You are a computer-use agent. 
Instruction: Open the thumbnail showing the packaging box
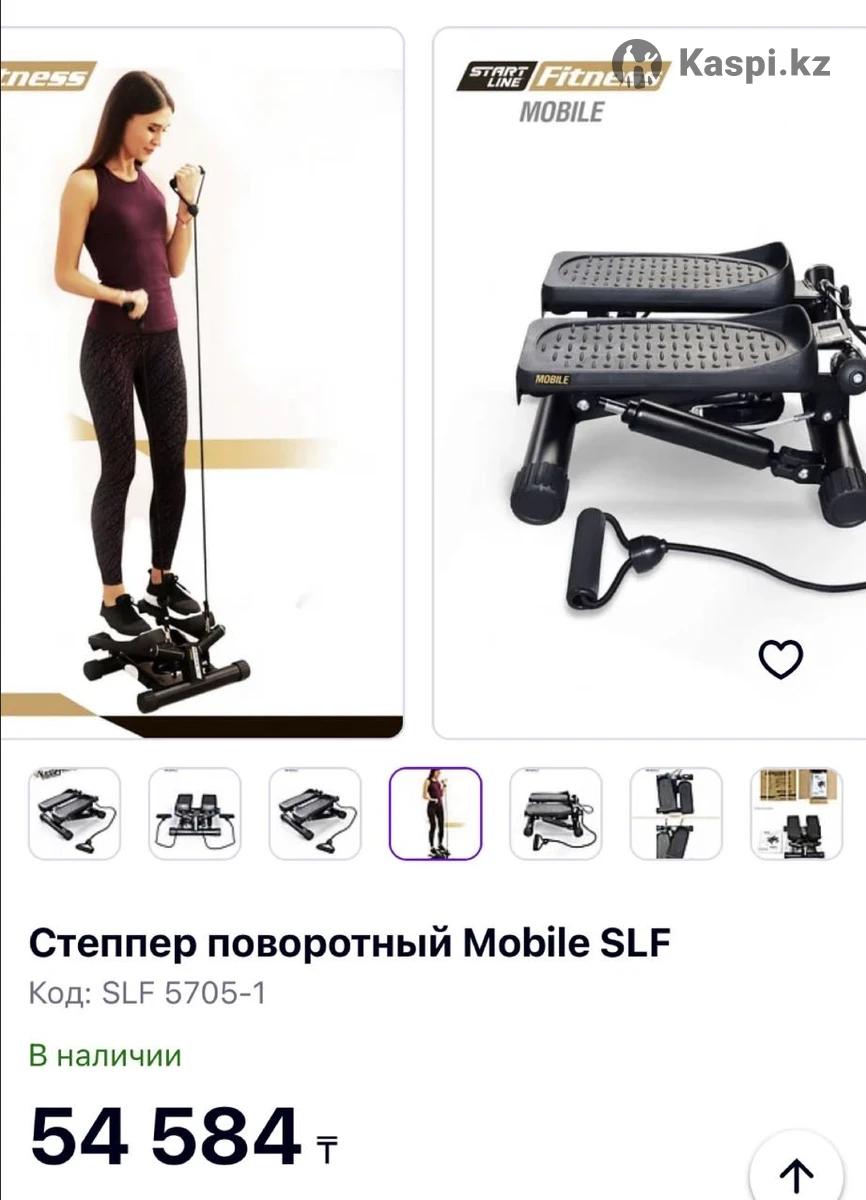coord(796,813)
